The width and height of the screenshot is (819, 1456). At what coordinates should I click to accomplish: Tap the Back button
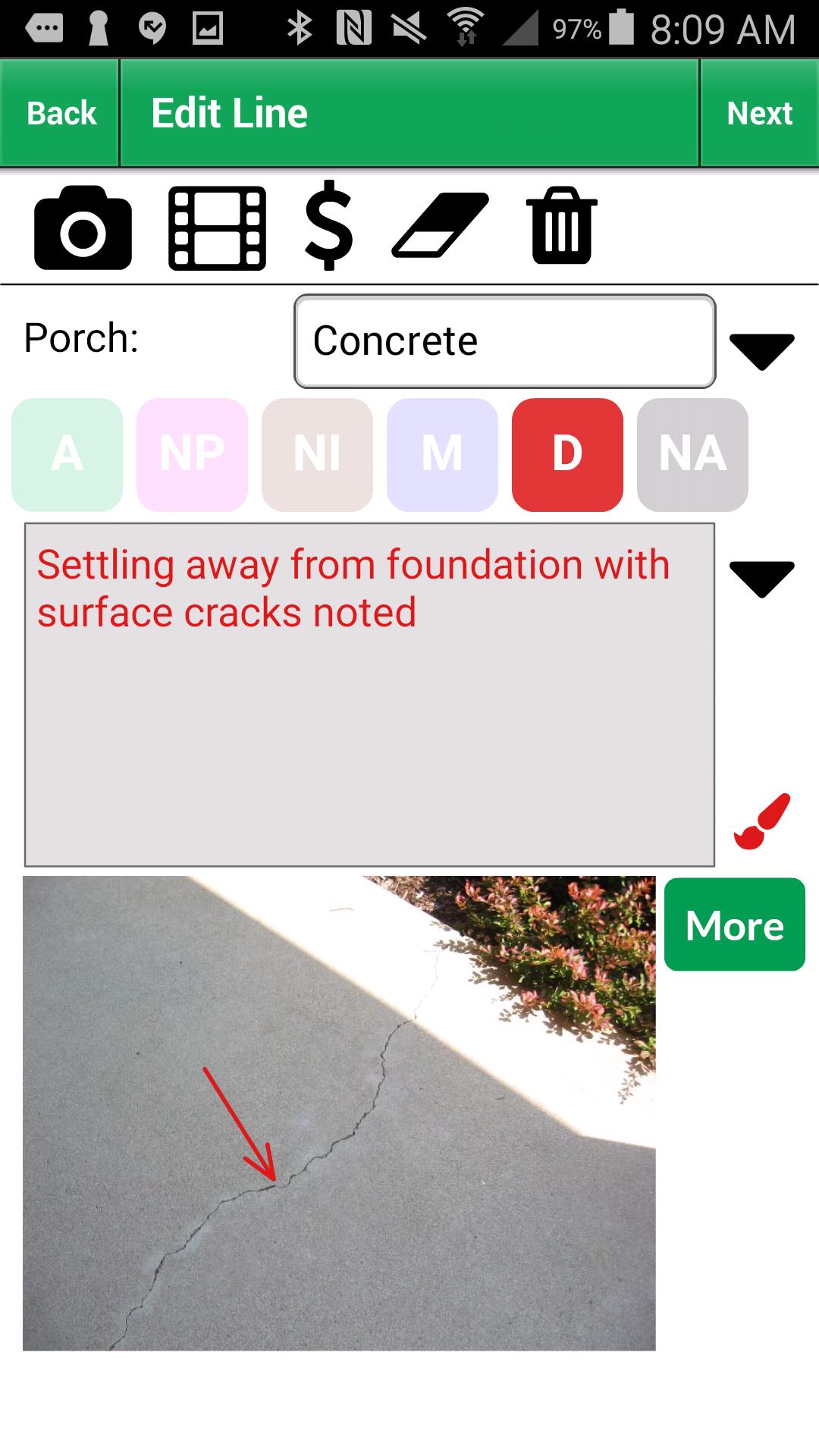(x=60, y=113)
